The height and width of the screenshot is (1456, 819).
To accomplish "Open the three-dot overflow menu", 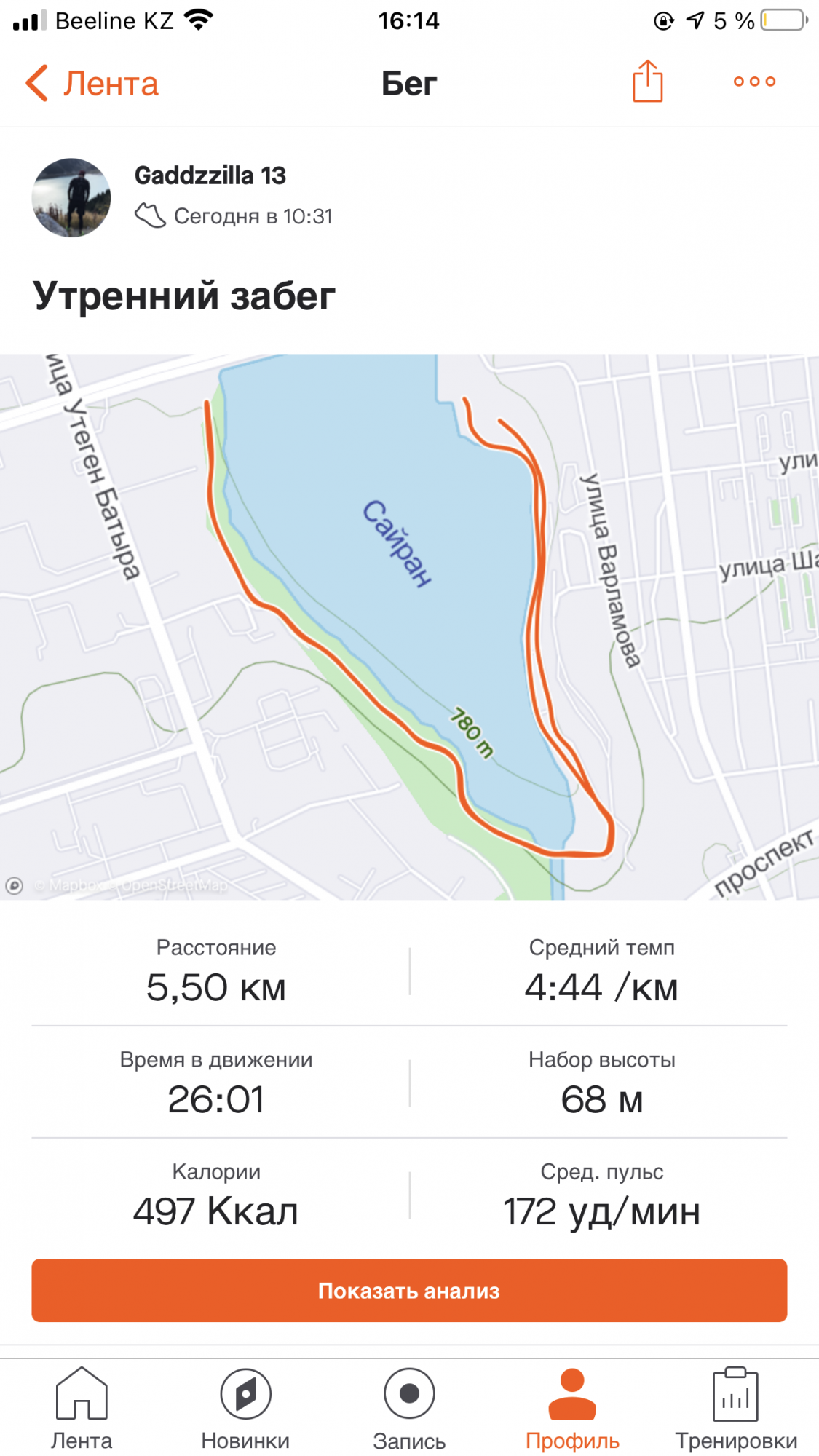I will (754, 82).
